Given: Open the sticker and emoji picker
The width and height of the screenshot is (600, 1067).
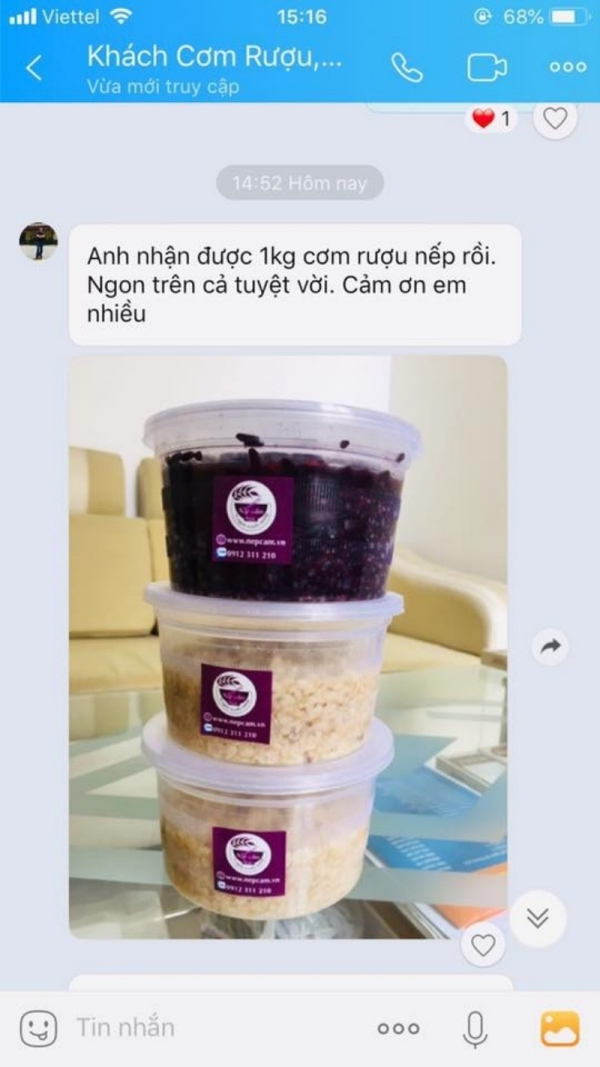Looking at the screenshot, I should click(38, 1027).
